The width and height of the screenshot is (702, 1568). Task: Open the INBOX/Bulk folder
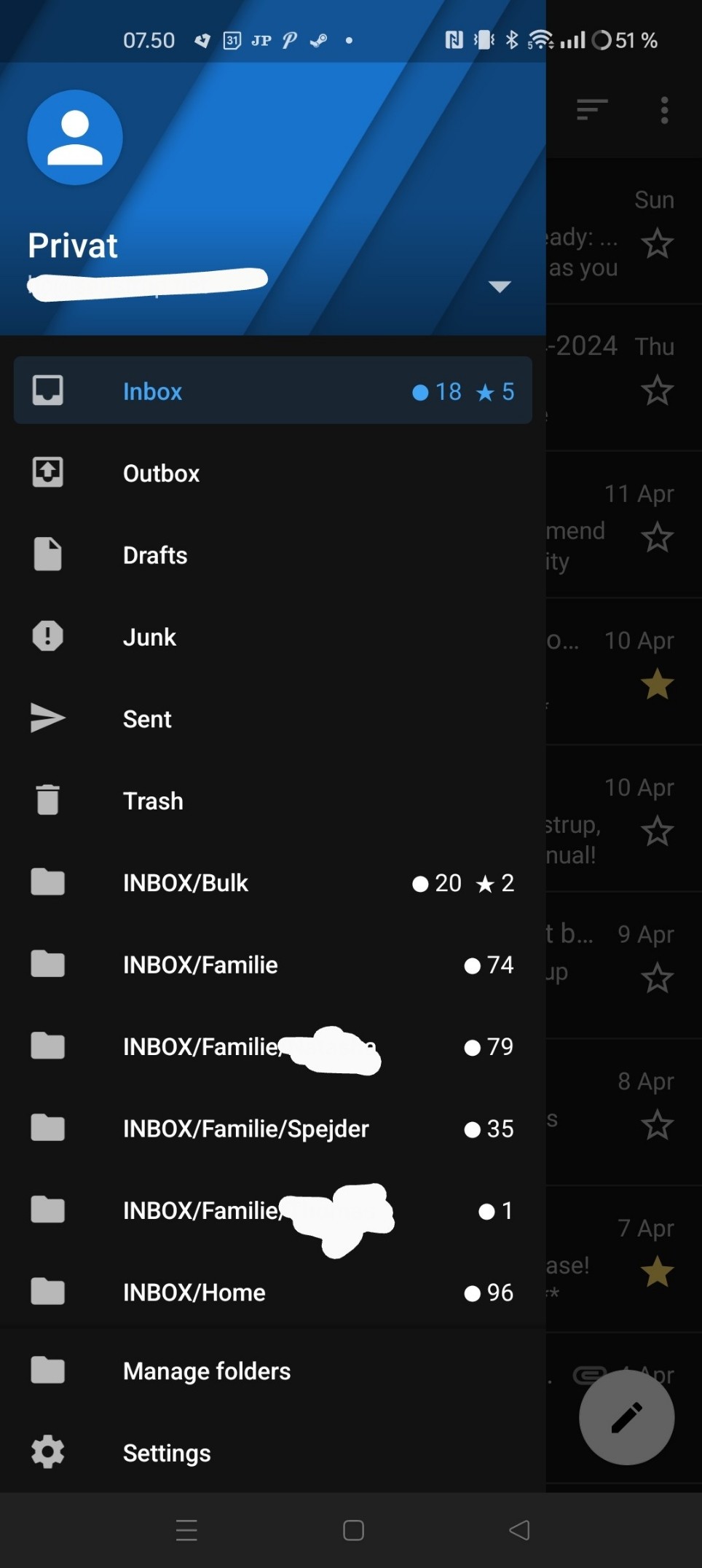[273, 882]
